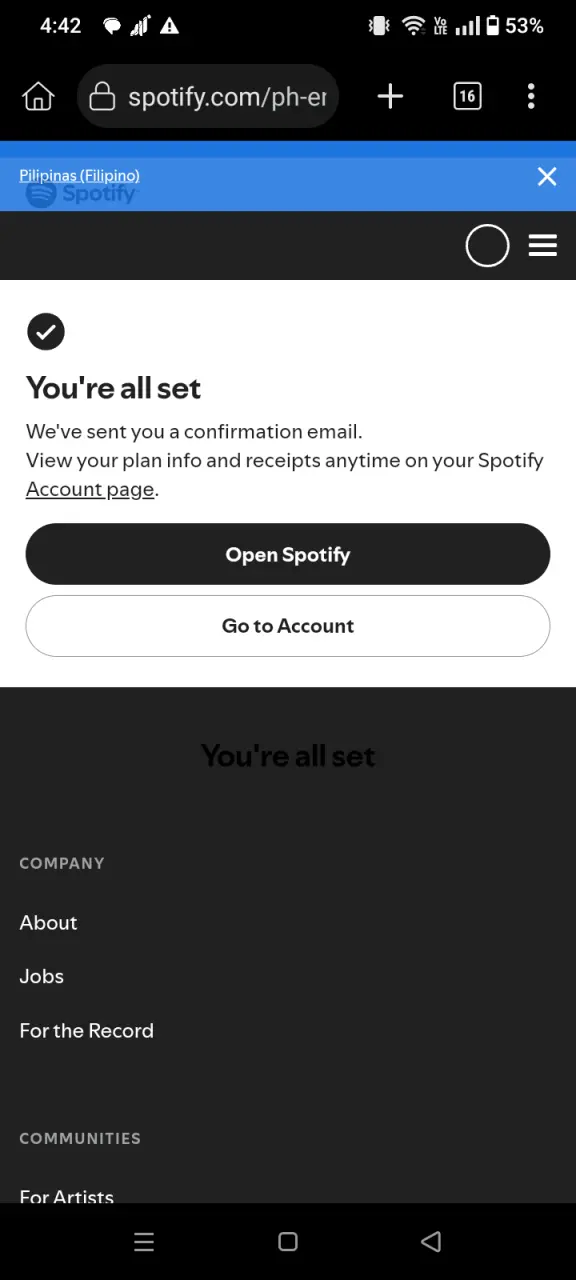Tap the Open Spotify button
This screenshot has height=1280, width=576.
[288, 554]
